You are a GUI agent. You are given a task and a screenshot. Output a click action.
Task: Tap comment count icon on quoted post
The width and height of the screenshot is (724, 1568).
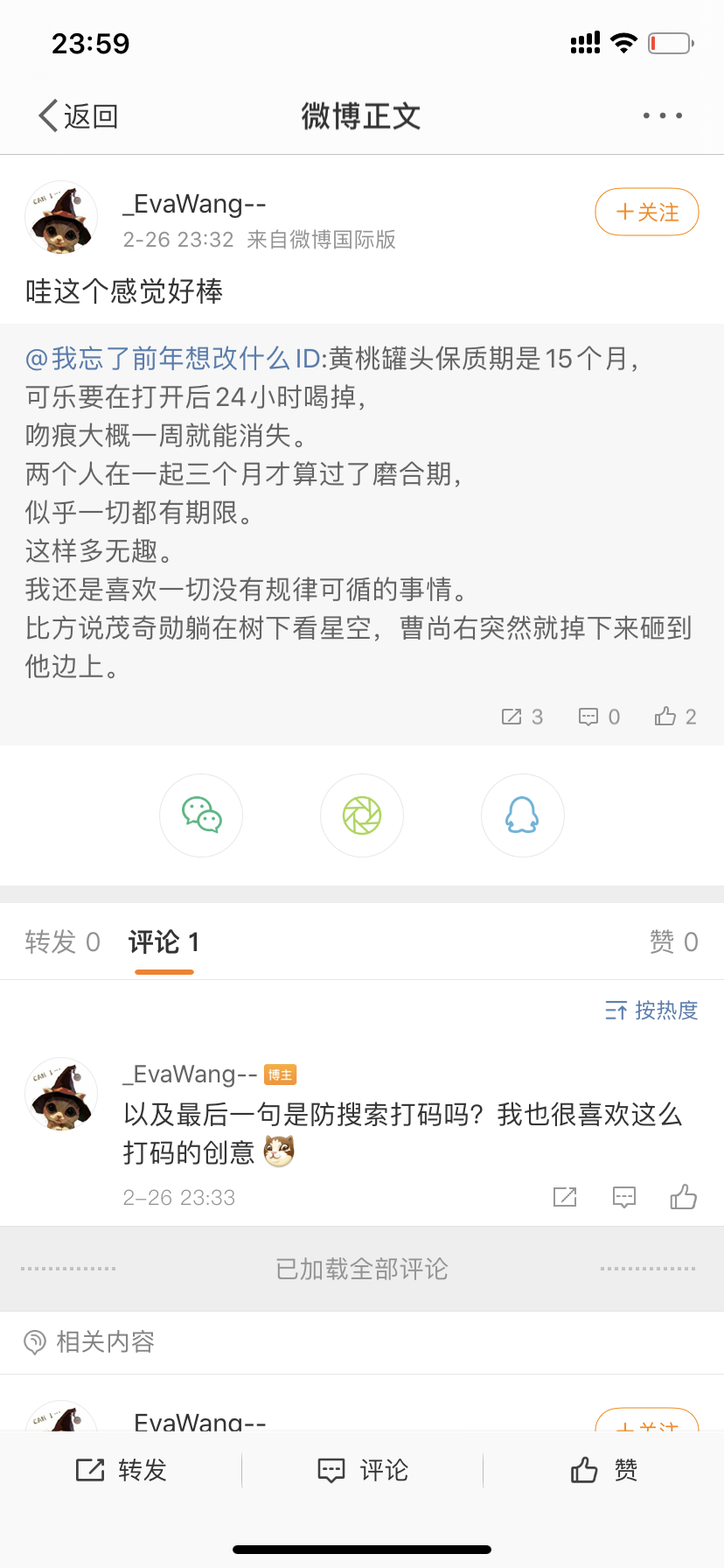(x=599, y=717)
